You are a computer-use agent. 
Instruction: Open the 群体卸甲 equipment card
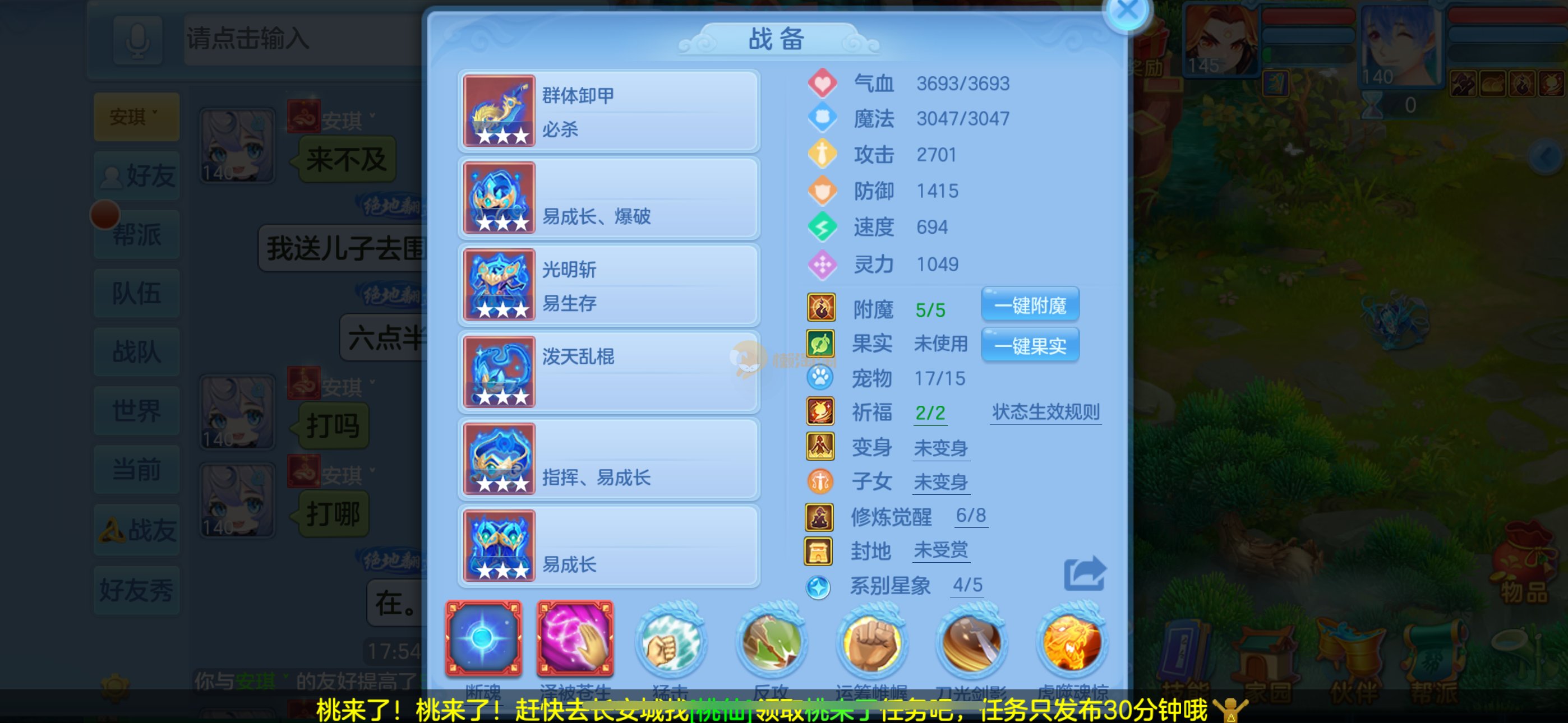[x=608, y=112]
